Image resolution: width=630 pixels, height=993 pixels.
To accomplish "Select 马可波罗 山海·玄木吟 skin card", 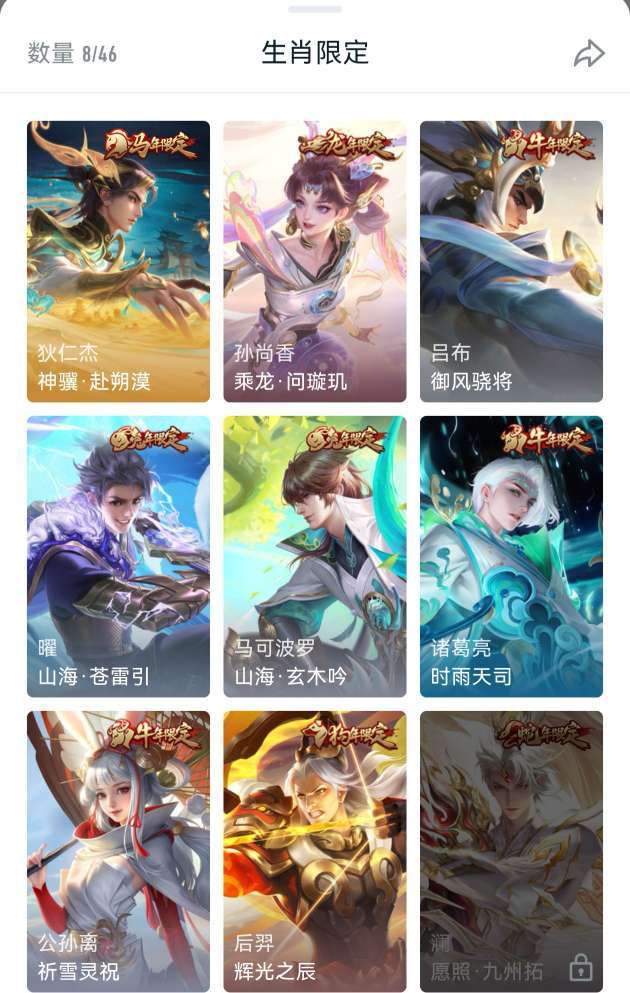I will pyautogui.click(x=315, y=557).
